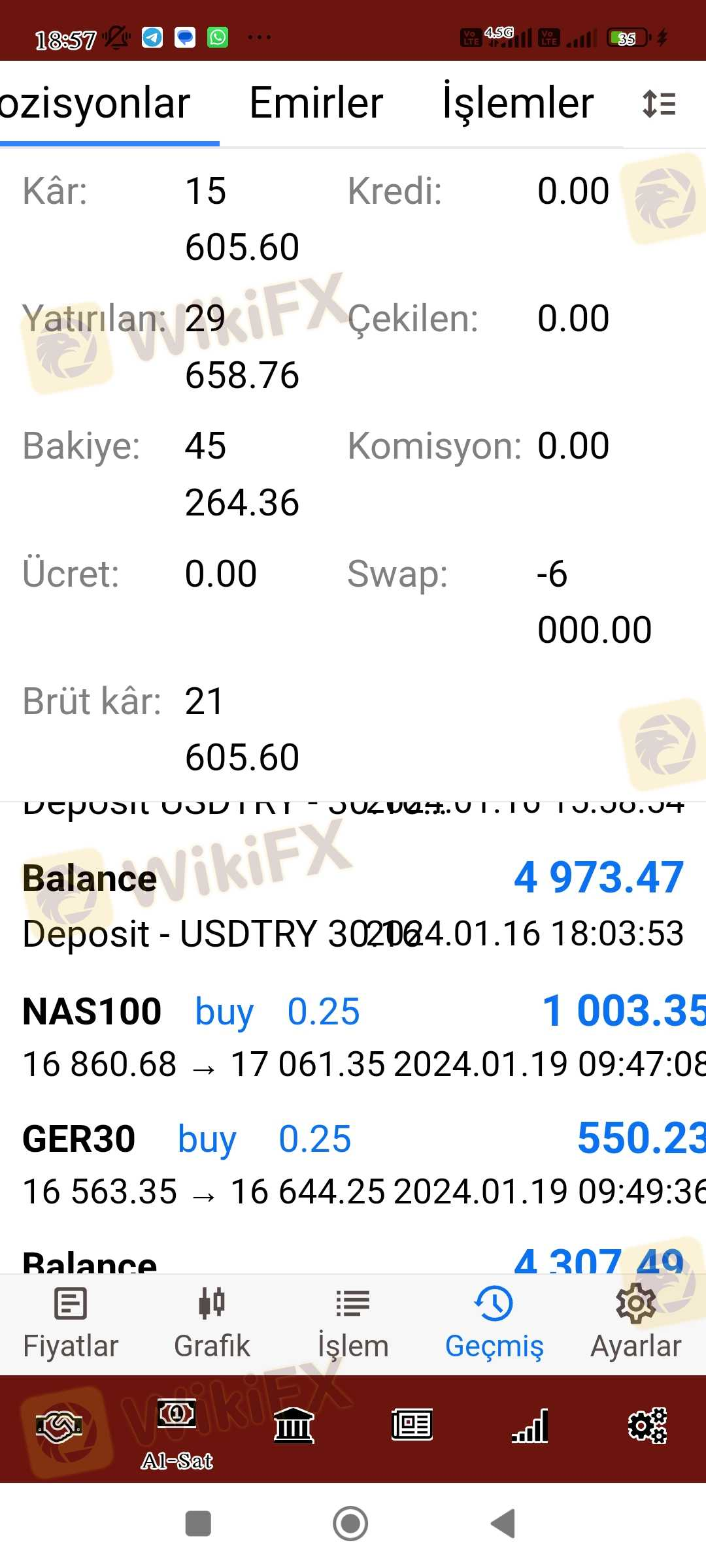Screen dimensions: 706x1568
Task: Go back with the system back button
Action: click(x=503, y=1524)
